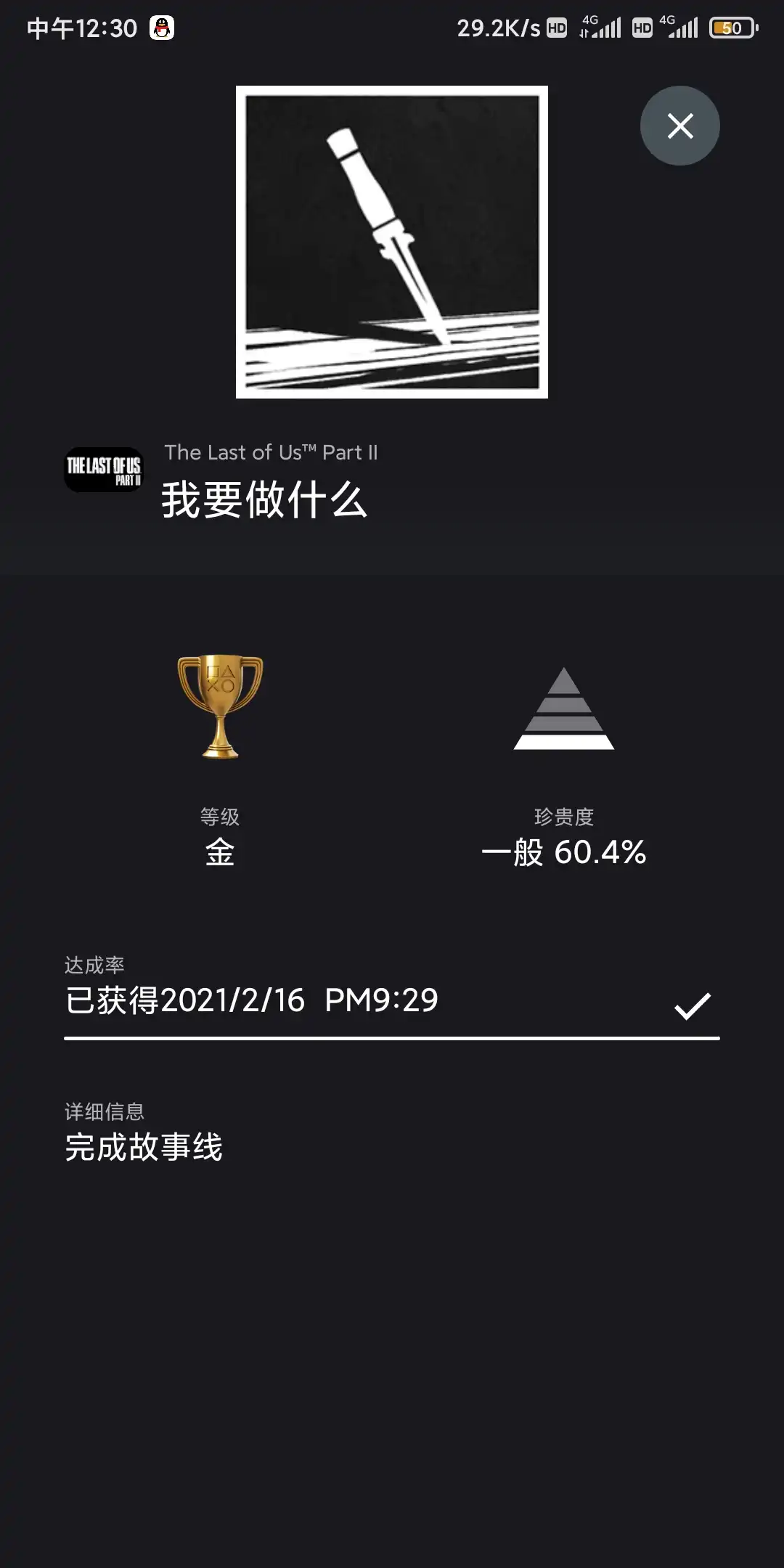Tap the QQ icon in the status bar
Image resolution: width=784 pixels, height=1568 pixels.
point(161,28)
